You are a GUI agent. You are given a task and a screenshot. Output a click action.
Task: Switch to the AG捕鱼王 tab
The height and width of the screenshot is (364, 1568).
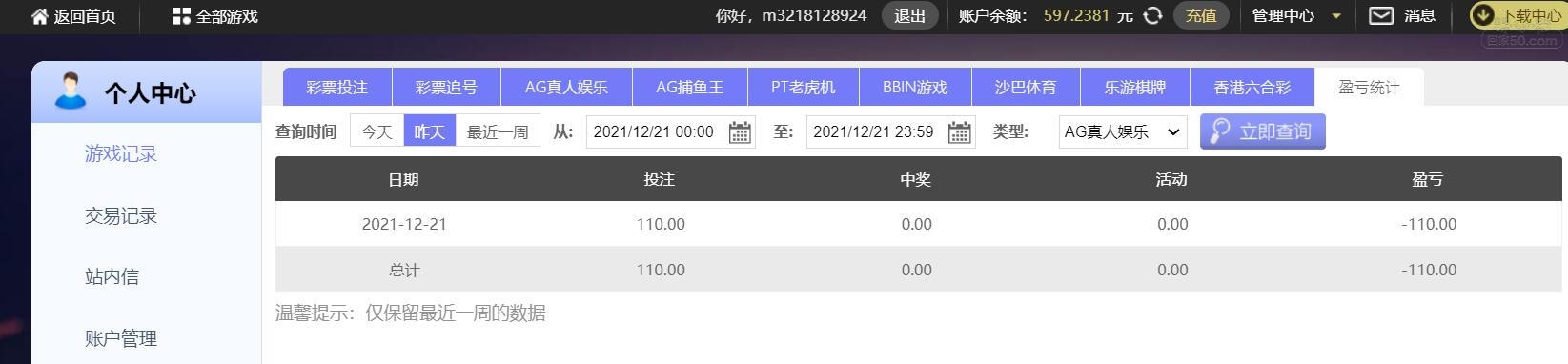[x=689, y=87]
